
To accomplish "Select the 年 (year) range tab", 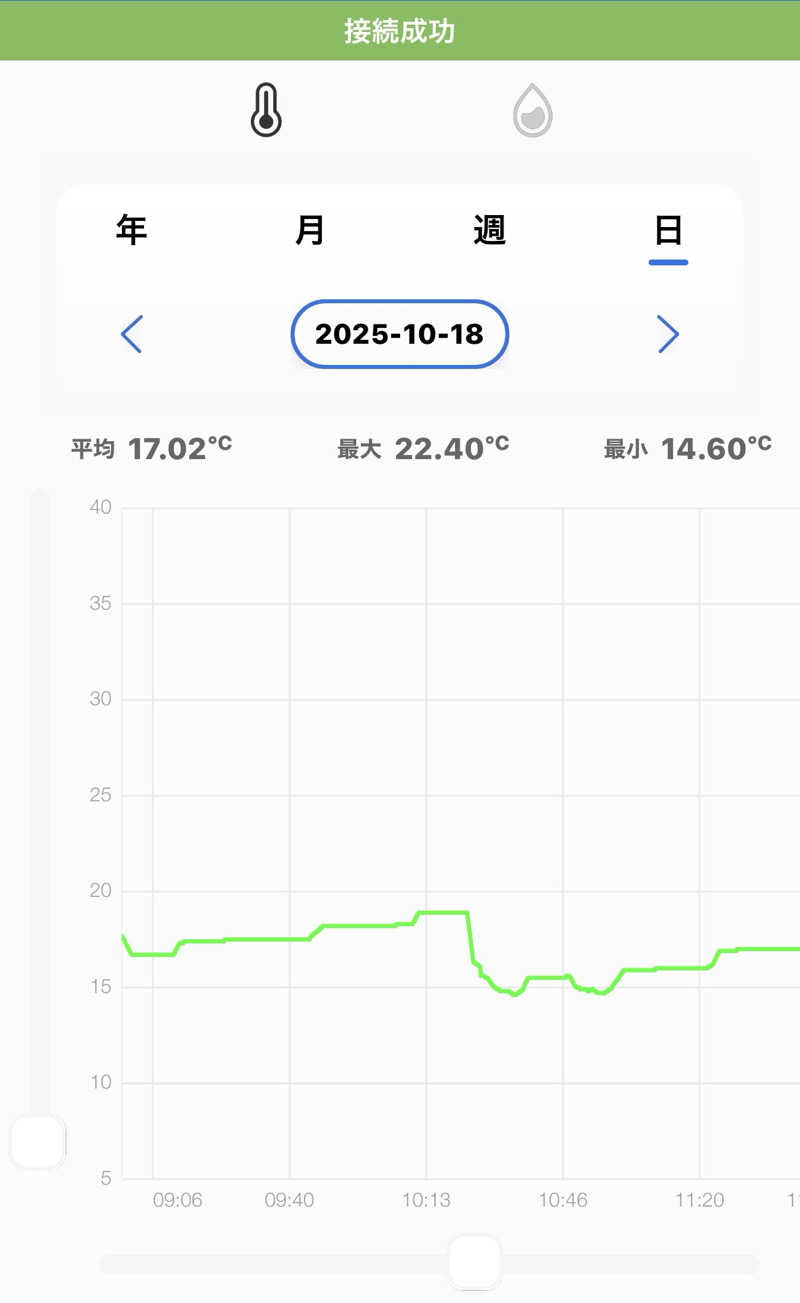I will (131, 230).
